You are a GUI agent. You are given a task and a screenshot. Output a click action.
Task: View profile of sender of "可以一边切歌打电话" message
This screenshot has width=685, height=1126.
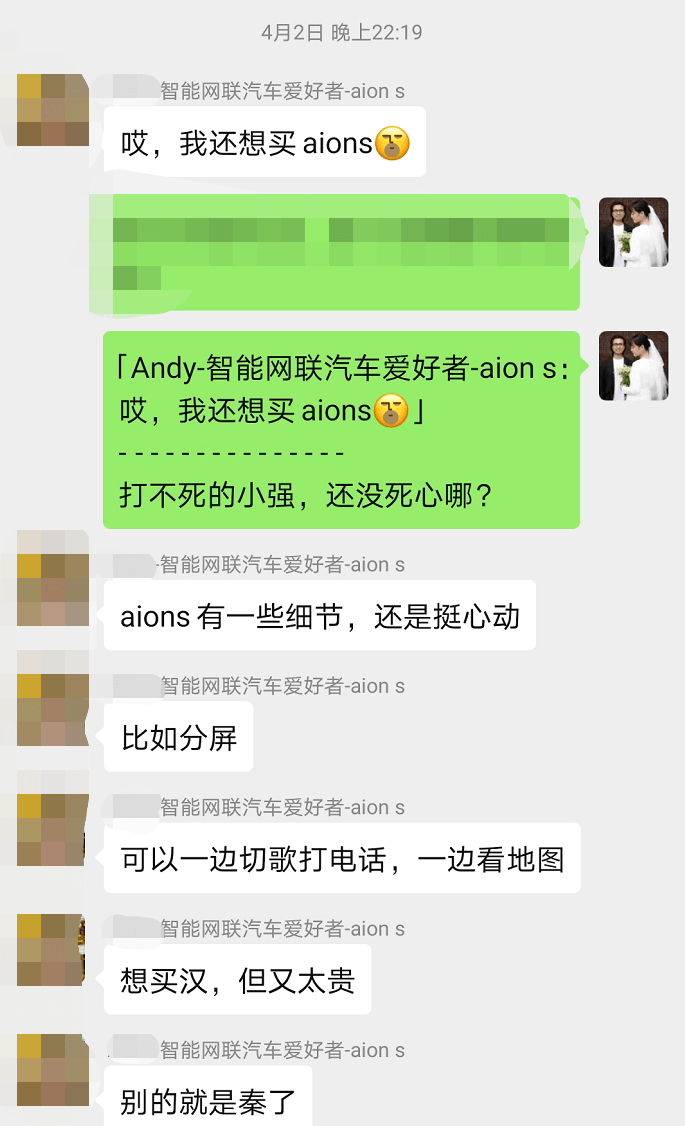52,830
